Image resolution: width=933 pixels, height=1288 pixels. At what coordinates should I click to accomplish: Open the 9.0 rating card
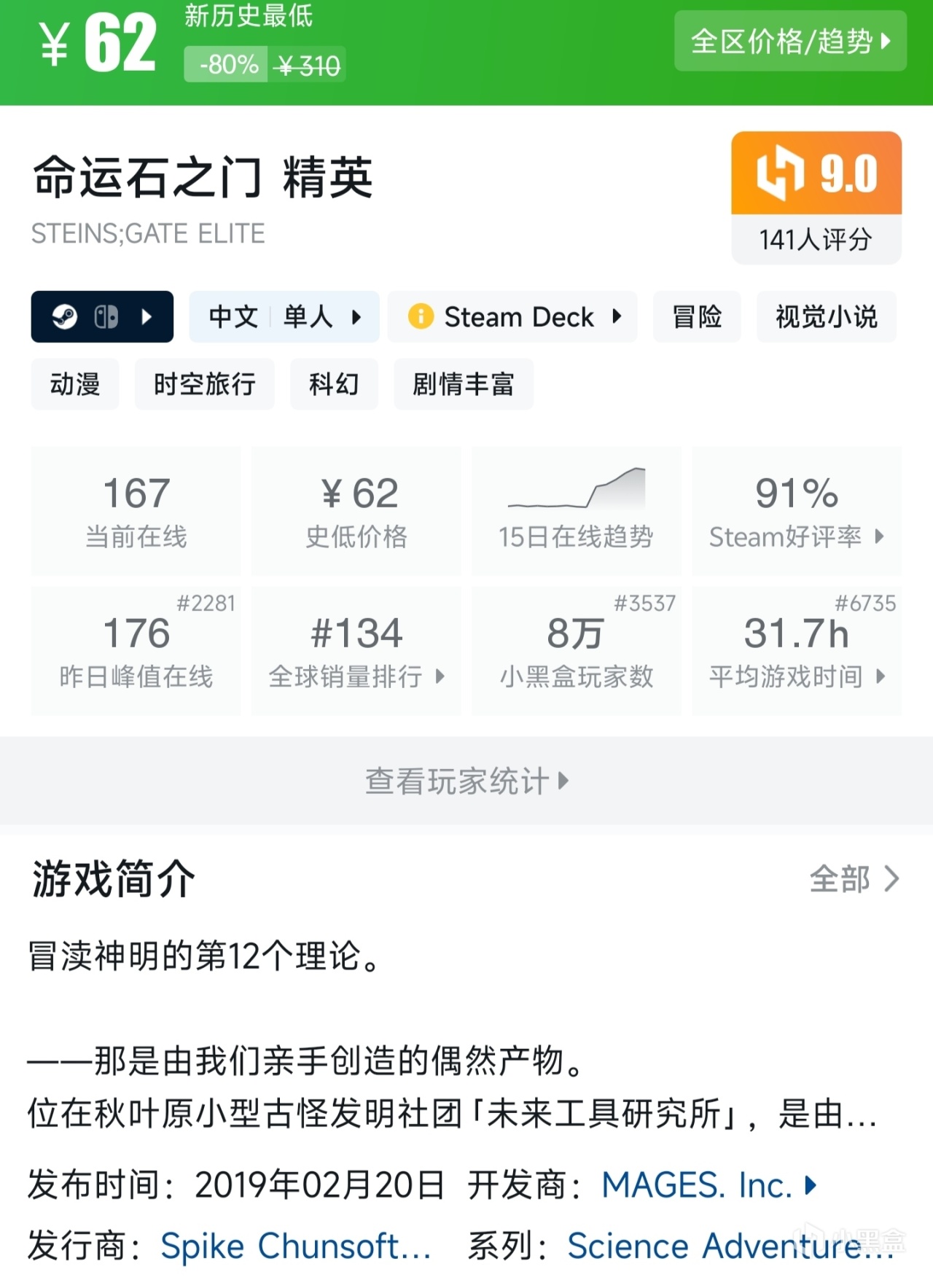816,198
